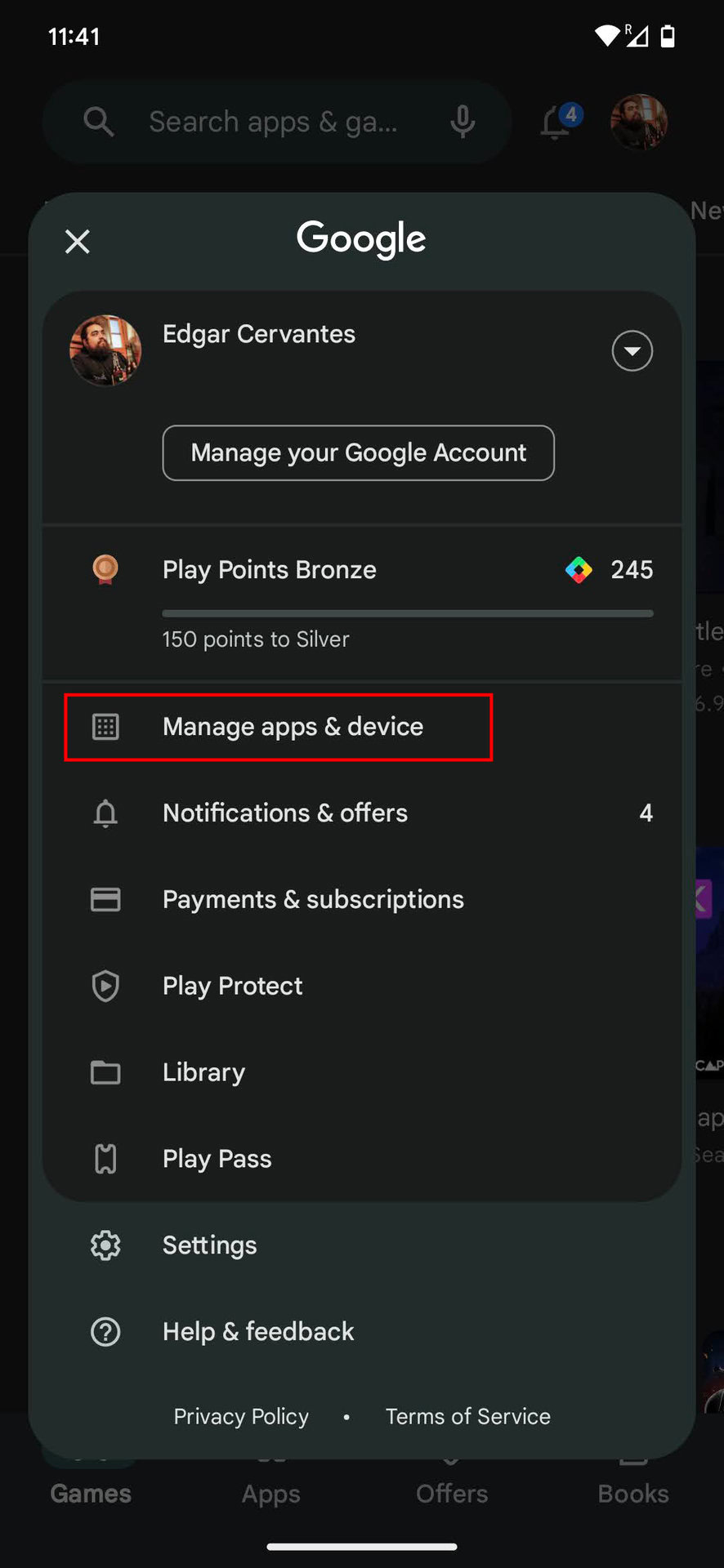View the Terms of Service link

pos(468,1417)
